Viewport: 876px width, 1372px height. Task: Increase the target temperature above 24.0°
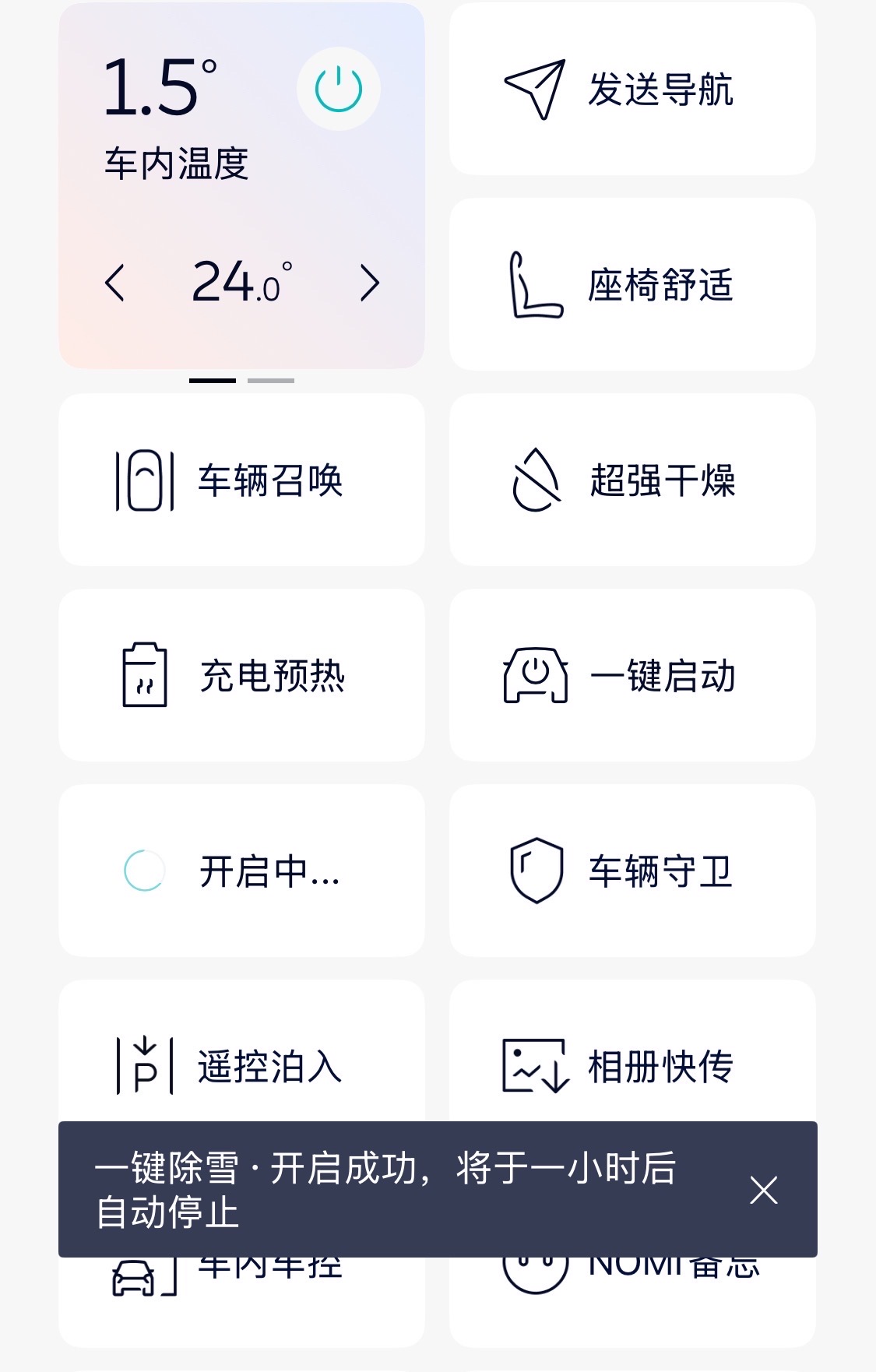point(370,283)
